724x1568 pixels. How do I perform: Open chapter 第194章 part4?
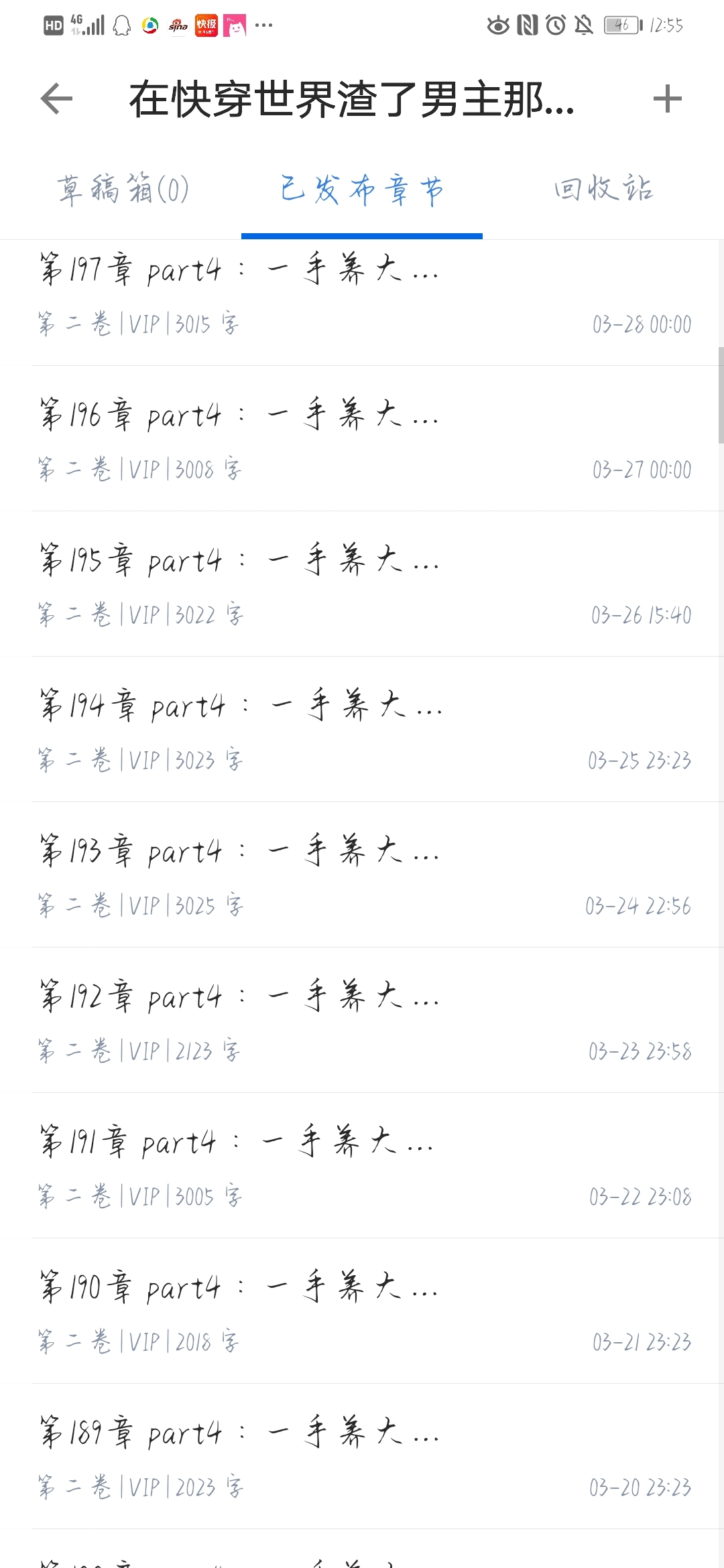pyautogui.click(x=362, y=729)
